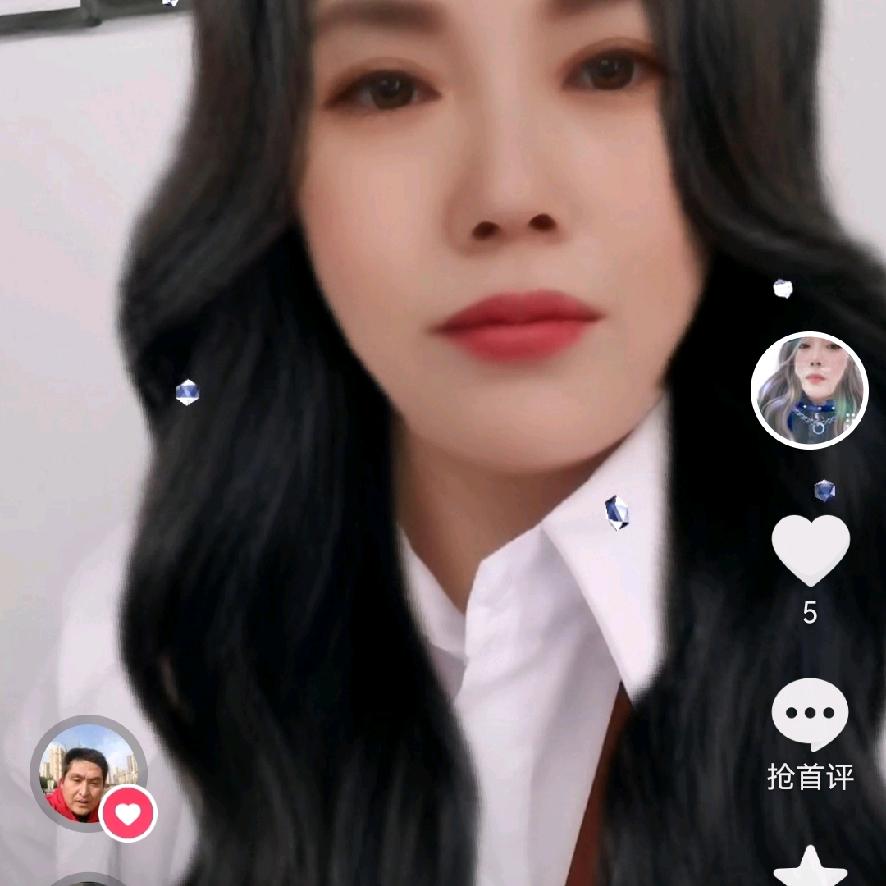Screen dimensions: 886x886
Task: Open the video creator's profile avatar
Action: click(809, 390)
